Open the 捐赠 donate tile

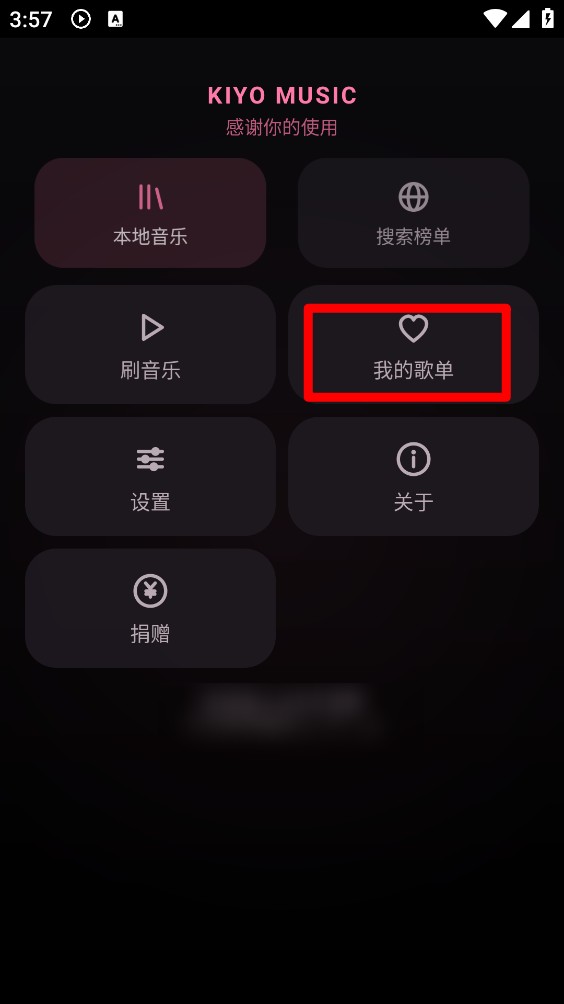(x=150, y=608)
